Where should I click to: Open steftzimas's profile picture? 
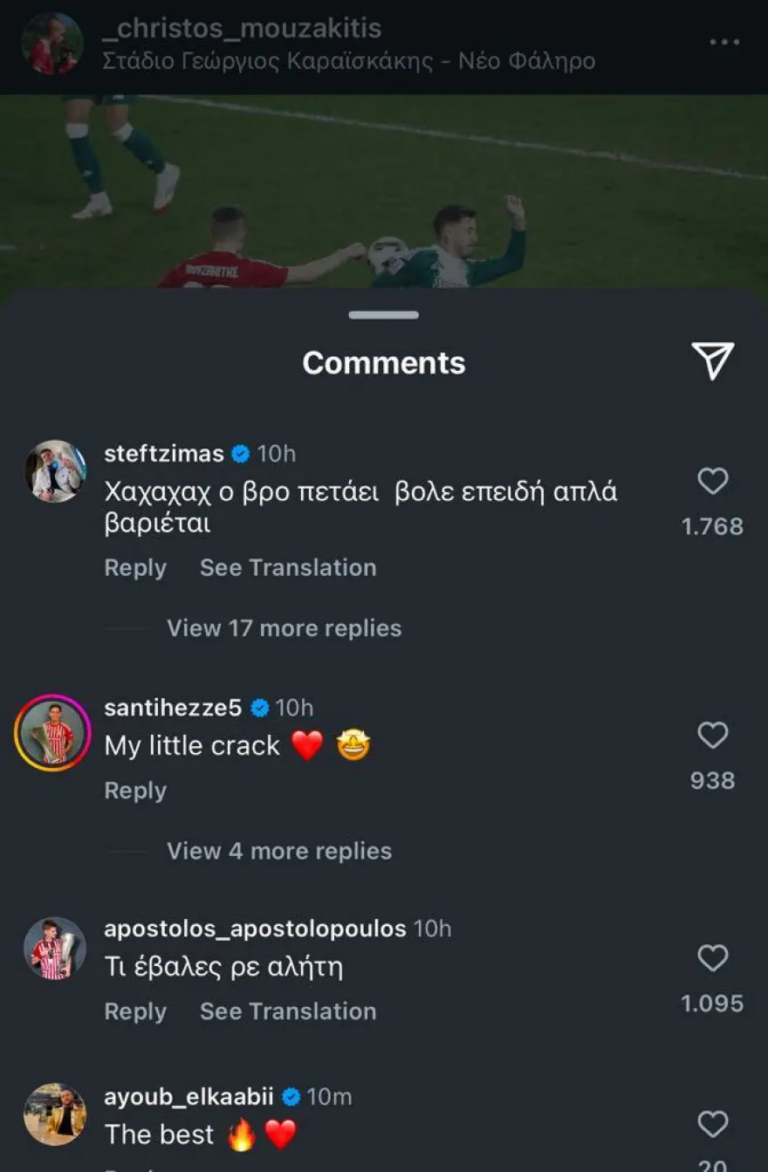point(55,471)
